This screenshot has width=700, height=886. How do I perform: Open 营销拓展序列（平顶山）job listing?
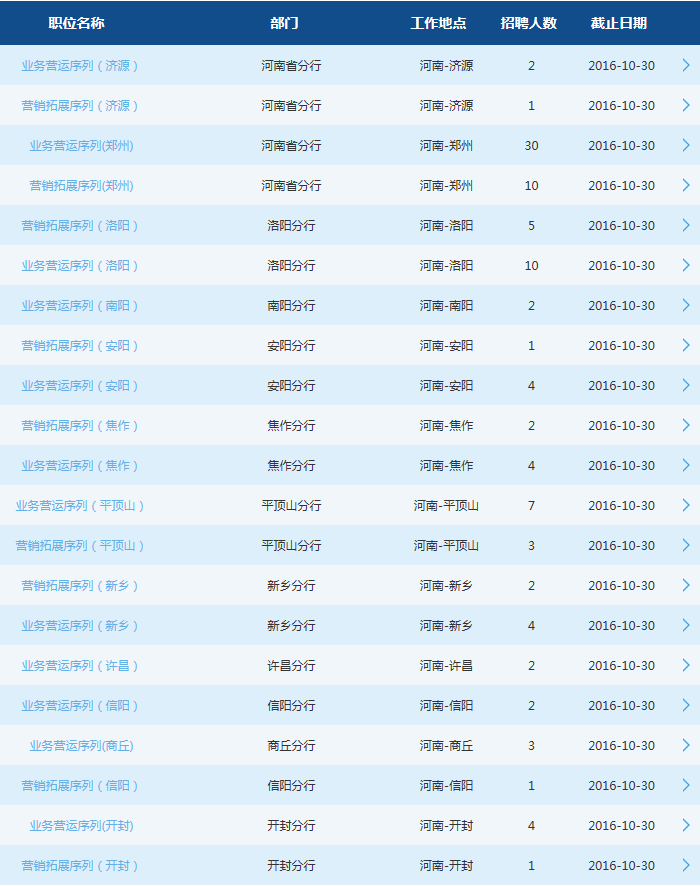[80, 546]
